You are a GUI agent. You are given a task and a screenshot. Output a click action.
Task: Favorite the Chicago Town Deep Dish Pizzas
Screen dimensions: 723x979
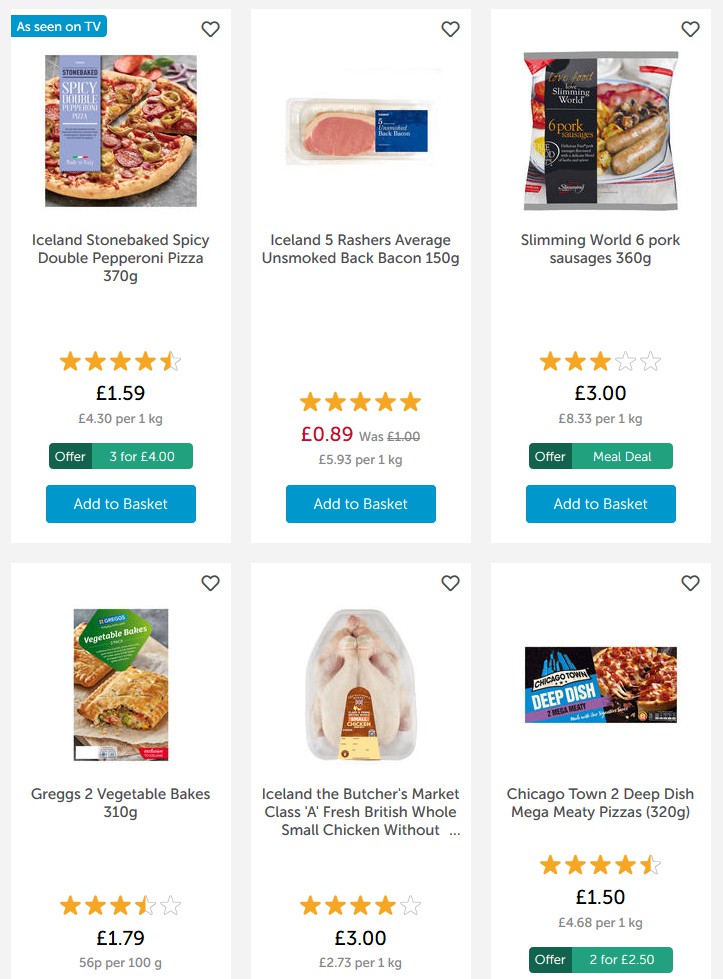tap(690, 583)
